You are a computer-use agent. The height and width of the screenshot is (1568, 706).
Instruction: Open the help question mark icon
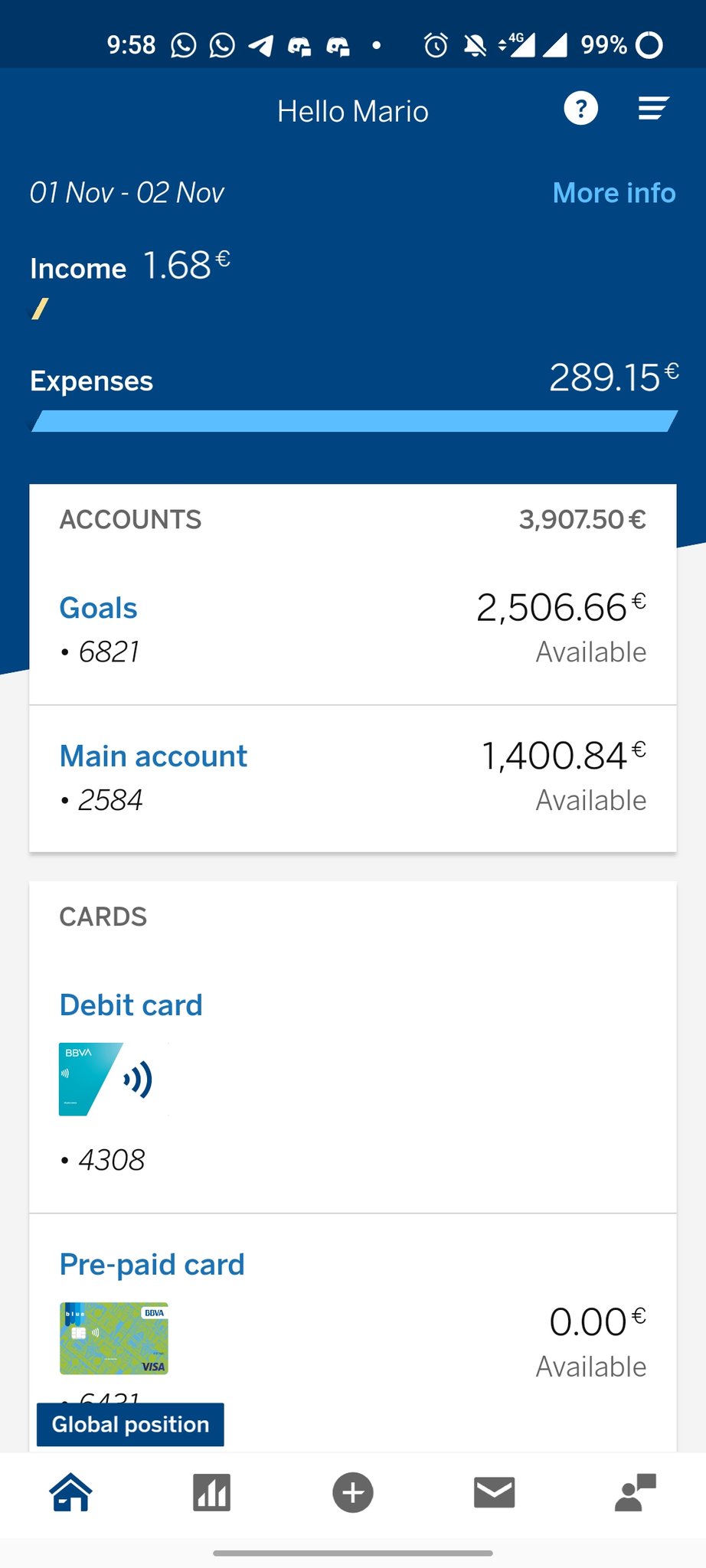(580, 109)
